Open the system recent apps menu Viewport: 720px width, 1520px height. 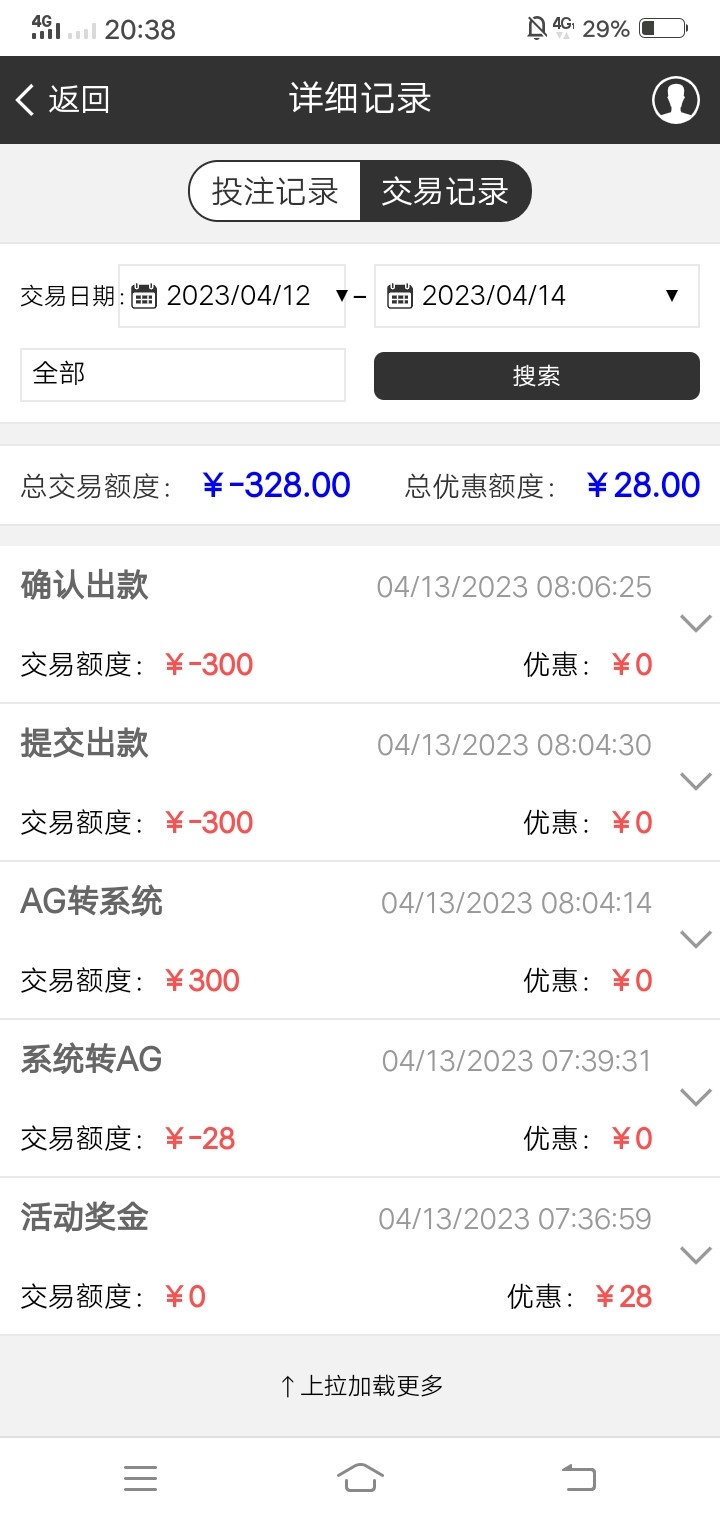coord(141,1478)
